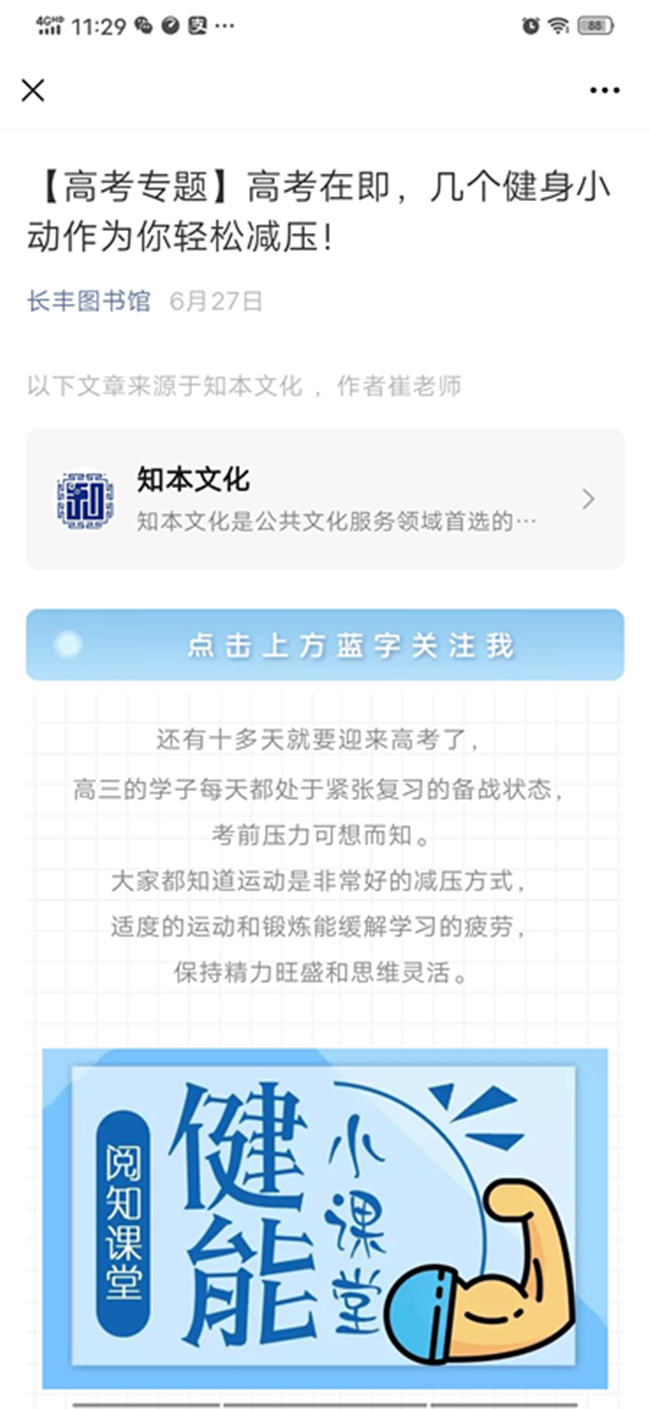
Task: Open the 知本文化 source account card
Action: coord(324,499)
